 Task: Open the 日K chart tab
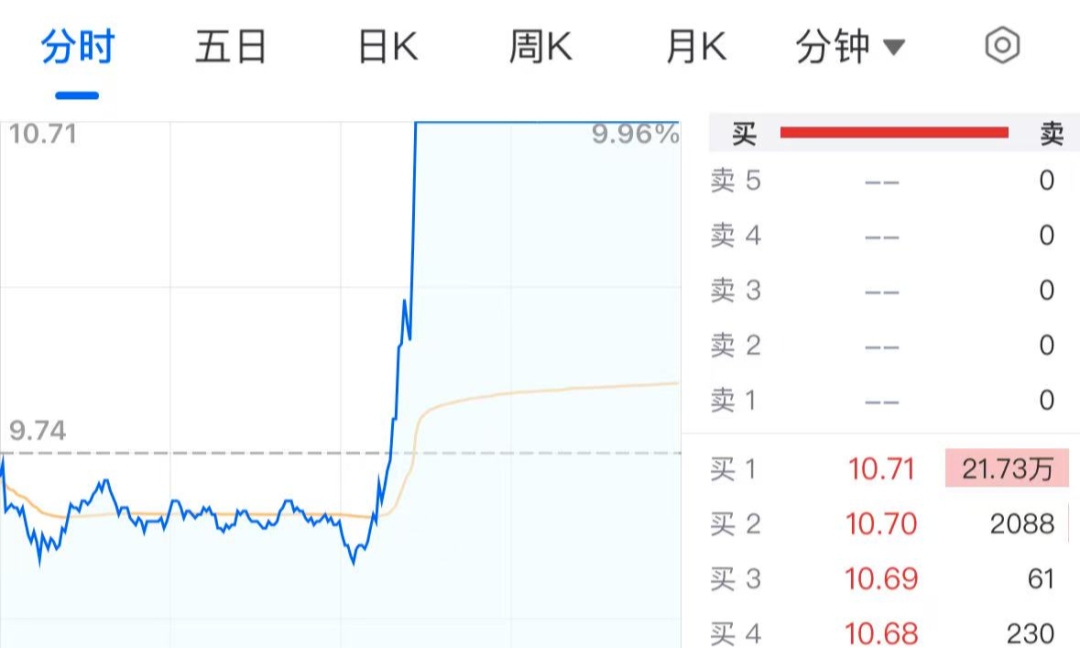(387, 47)
